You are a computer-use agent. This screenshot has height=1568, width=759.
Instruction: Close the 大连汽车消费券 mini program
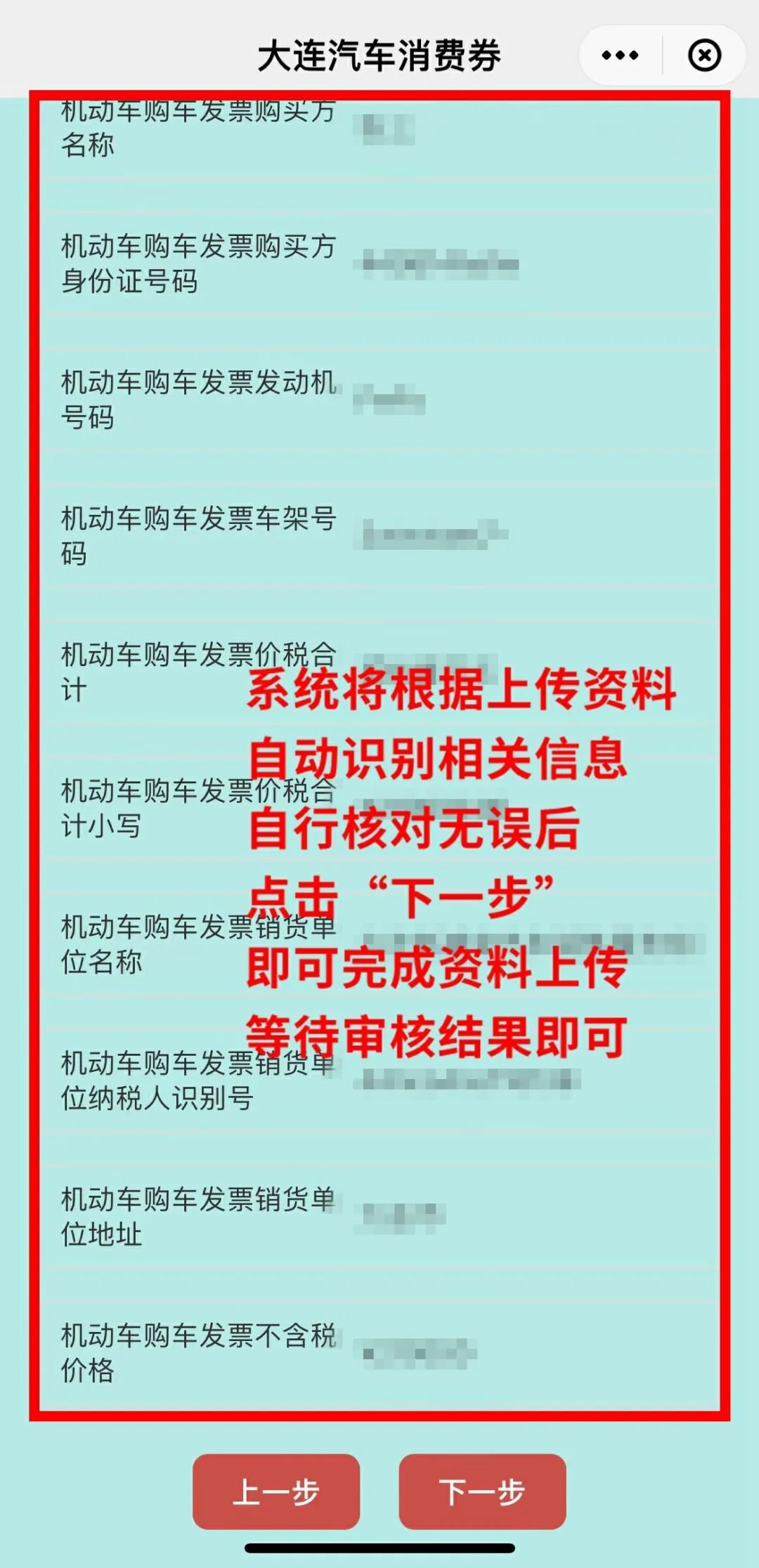tap(704, 55)
